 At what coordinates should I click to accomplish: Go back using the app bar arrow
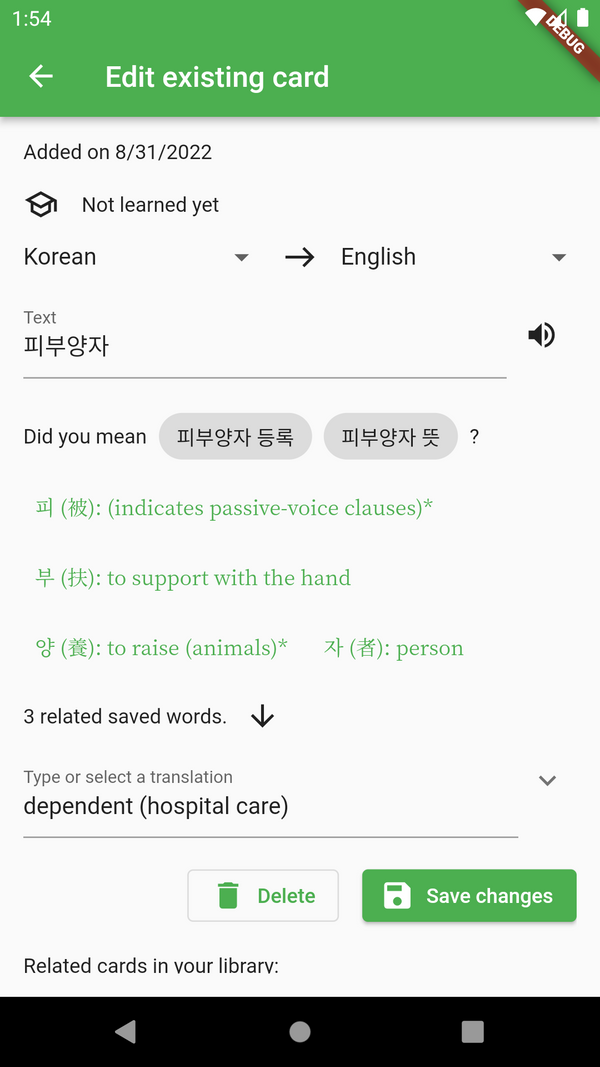[41, 76]
